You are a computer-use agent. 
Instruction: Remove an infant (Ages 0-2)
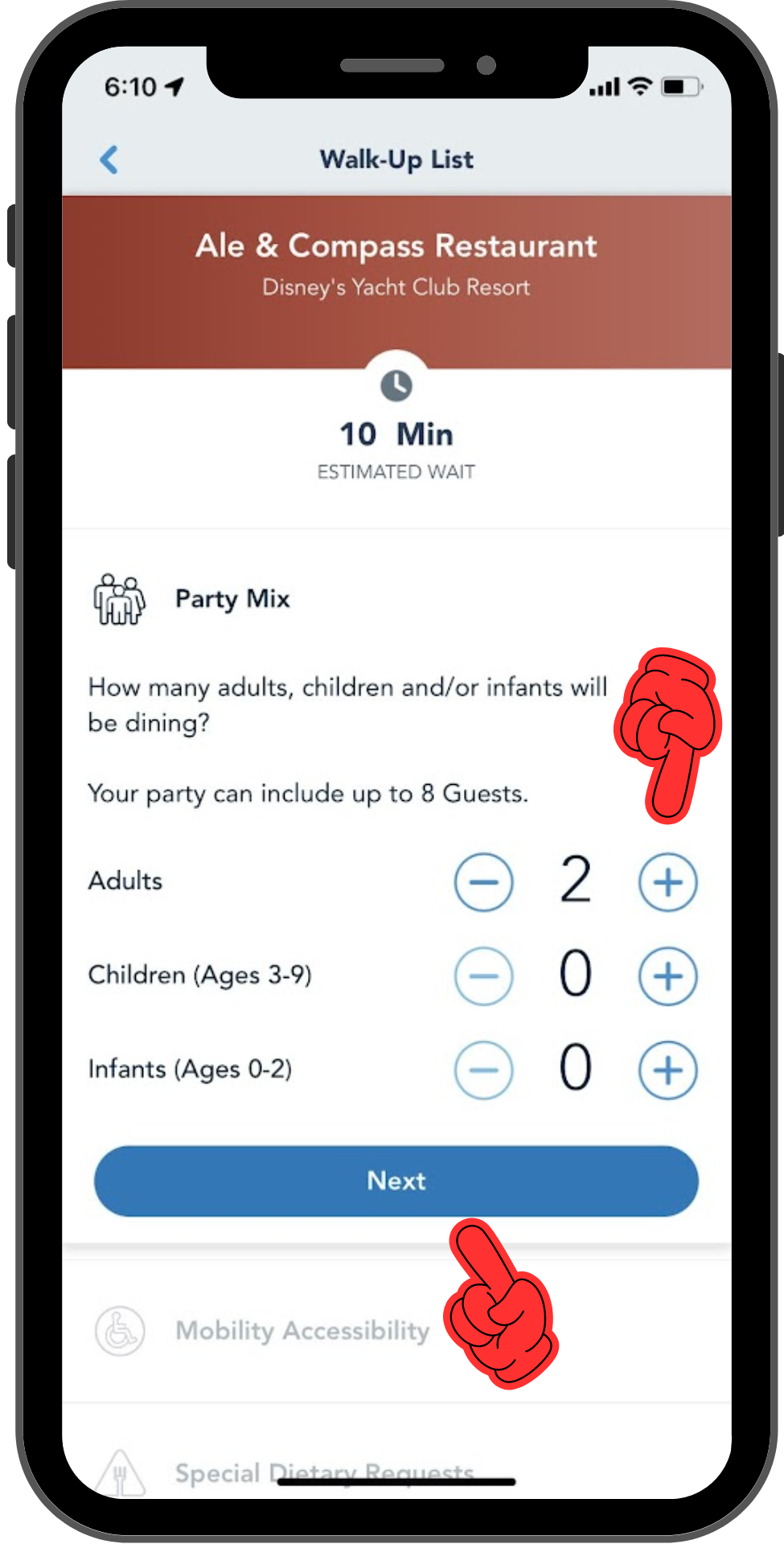[483, 1070]
